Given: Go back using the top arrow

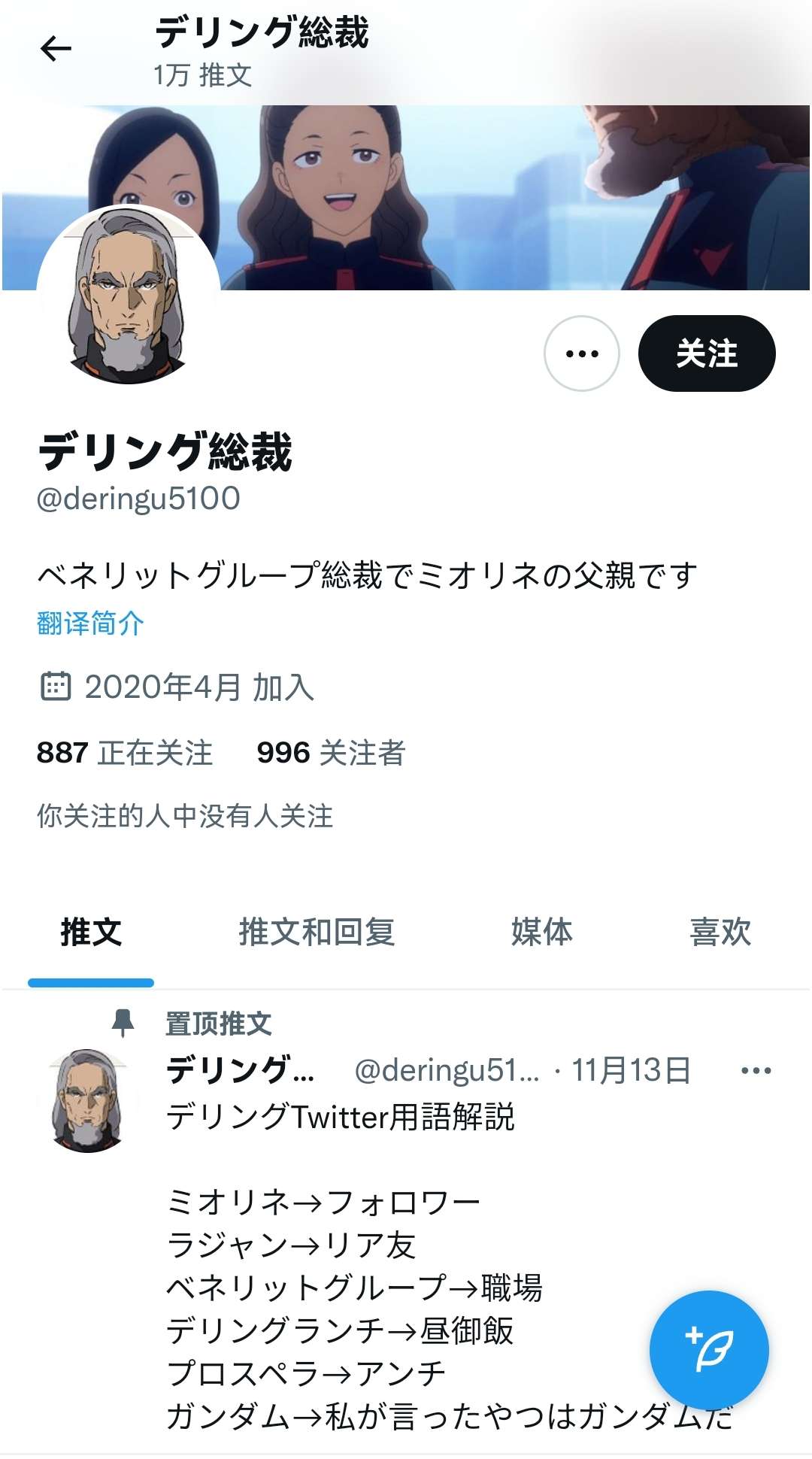Looking at the screenshot, I should (55, 49).
